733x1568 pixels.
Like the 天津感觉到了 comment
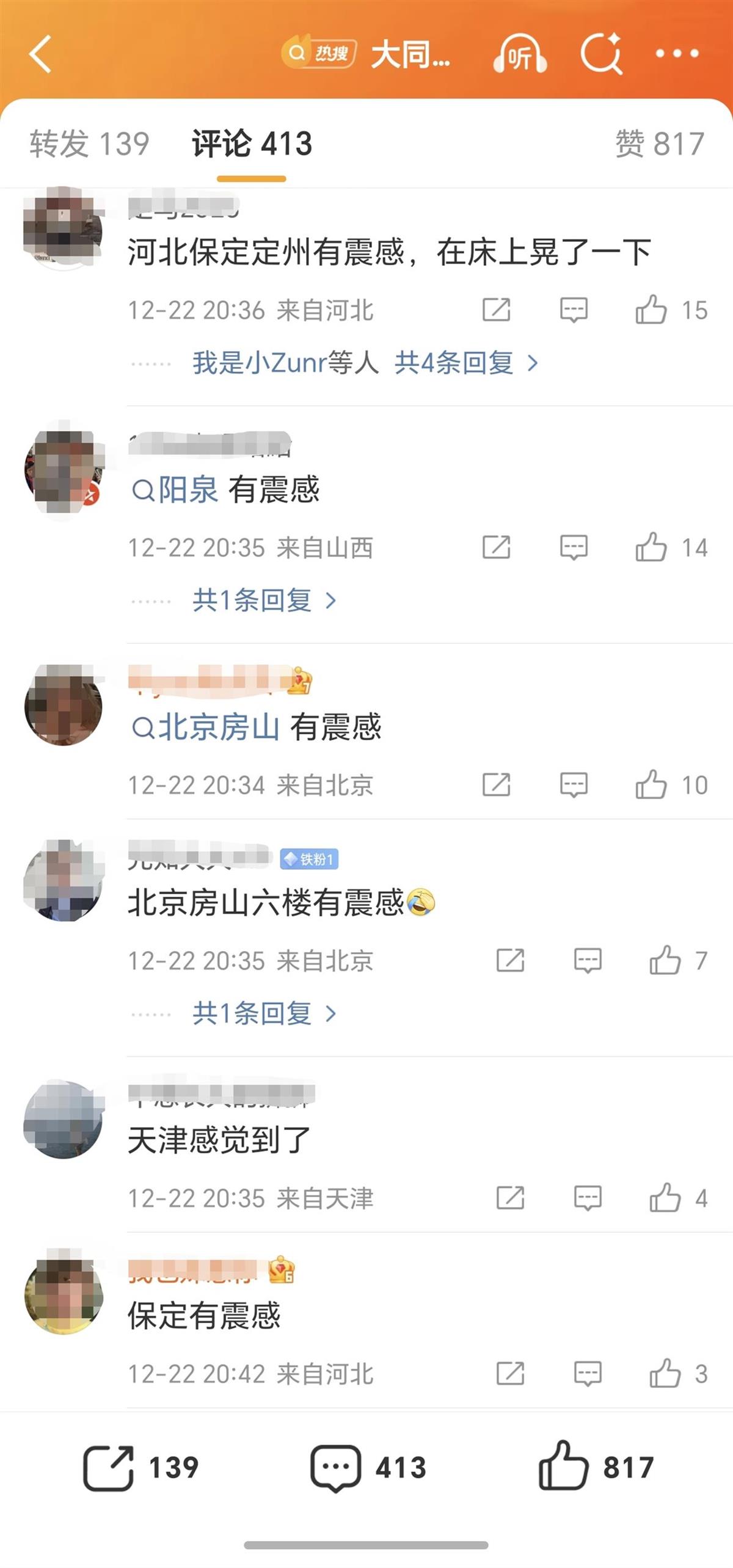(666, 1198)
